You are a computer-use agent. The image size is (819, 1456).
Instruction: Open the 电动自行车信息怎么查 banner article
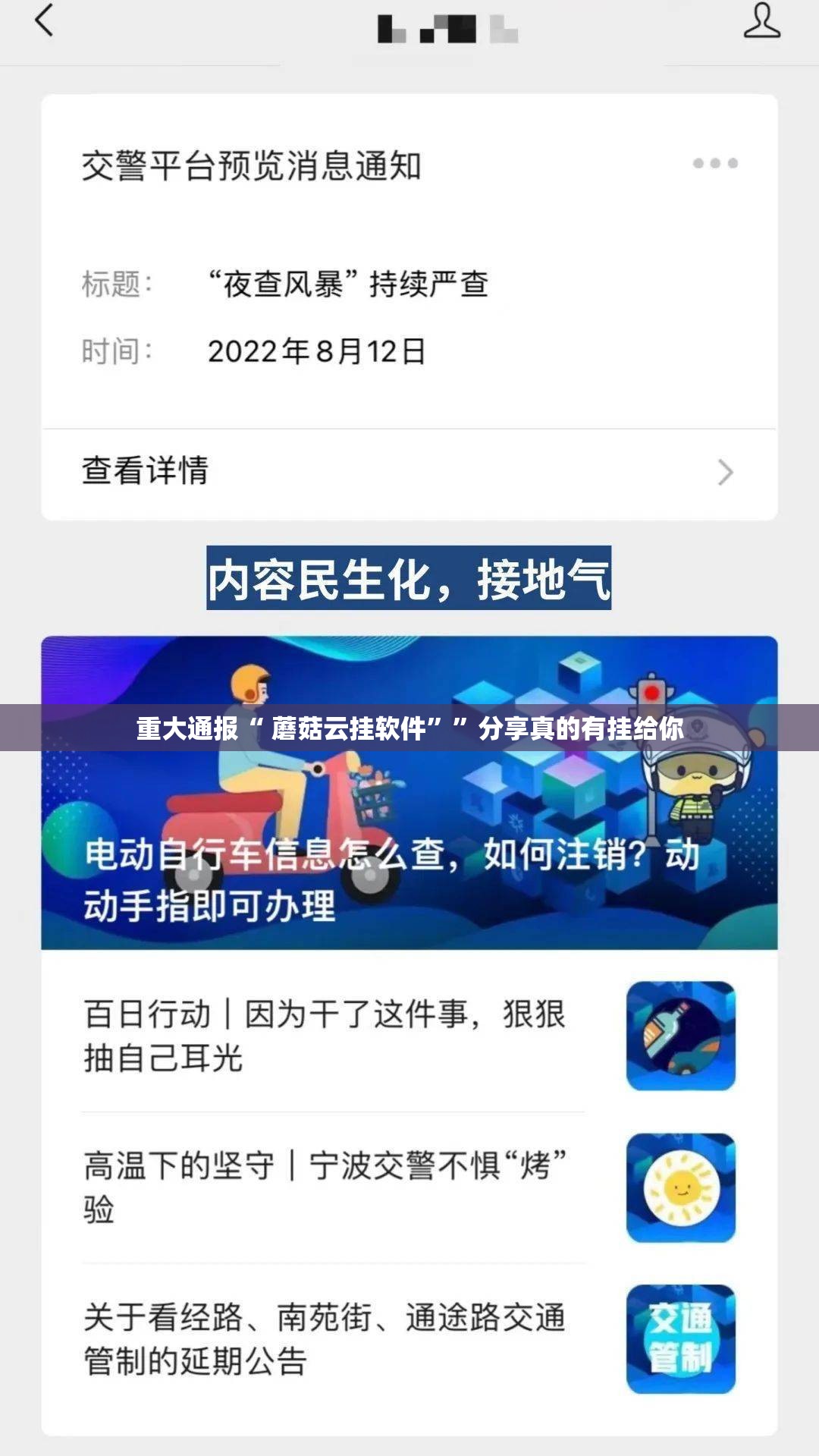tap(409, 835)
